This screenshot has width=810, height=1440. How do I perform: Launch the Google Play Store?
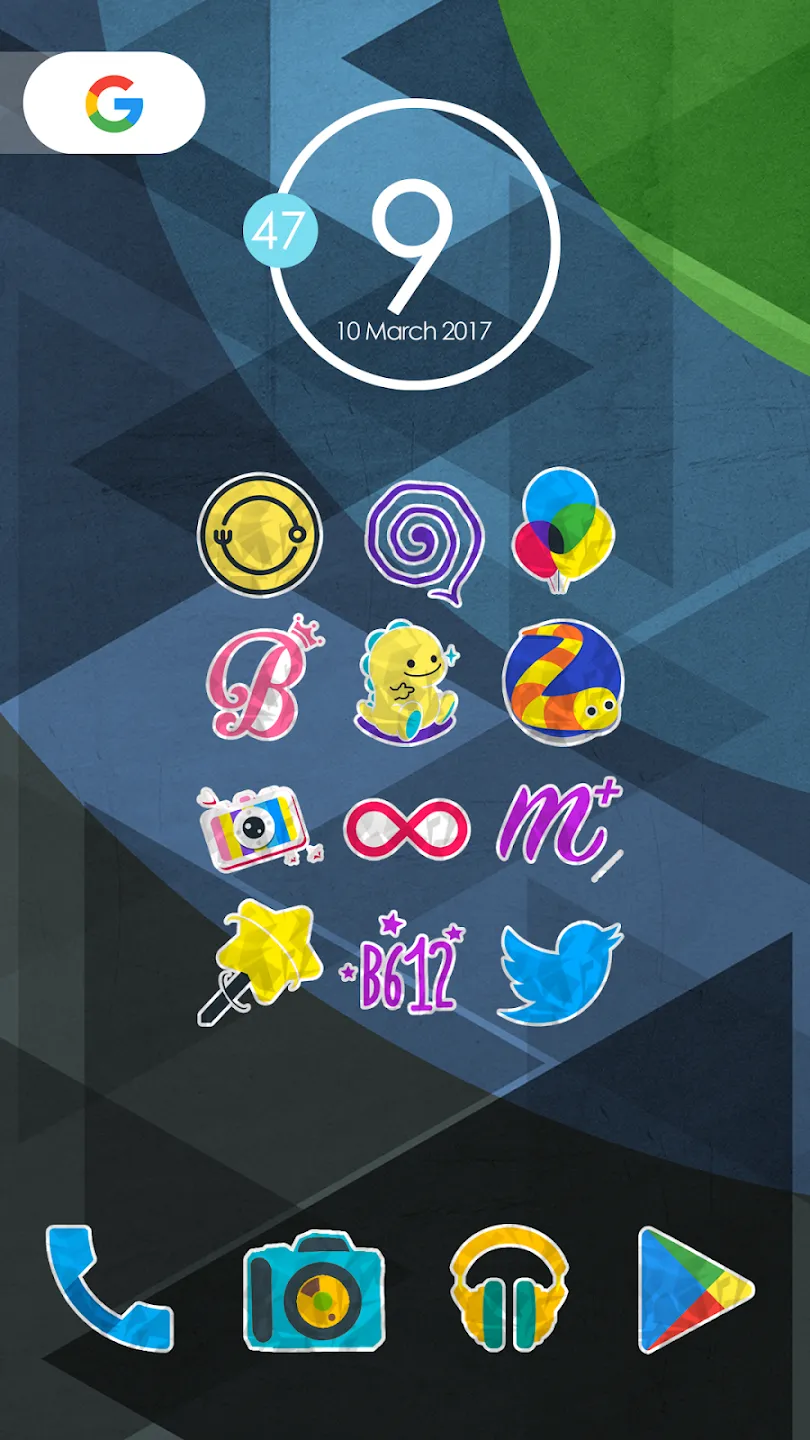point(694,1290)
